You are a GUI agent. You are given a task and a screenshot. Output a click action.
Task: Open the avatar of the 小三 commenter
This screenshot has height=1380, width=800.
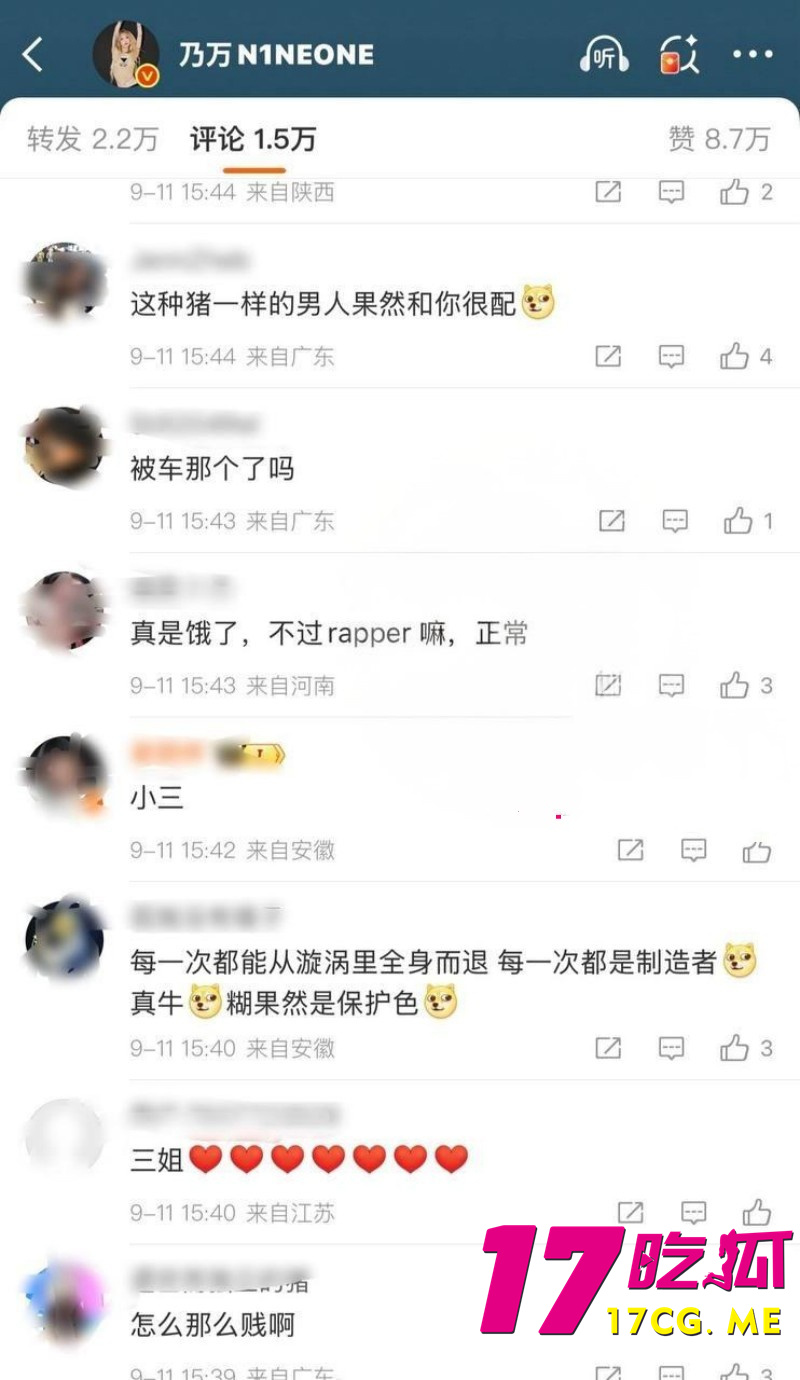coord(65,776)
